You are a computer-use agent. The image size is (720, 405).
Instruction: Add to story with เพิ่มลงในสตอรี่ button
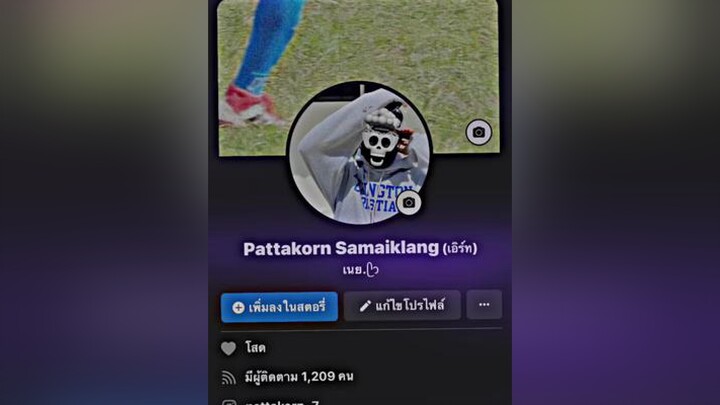point(279,306)
